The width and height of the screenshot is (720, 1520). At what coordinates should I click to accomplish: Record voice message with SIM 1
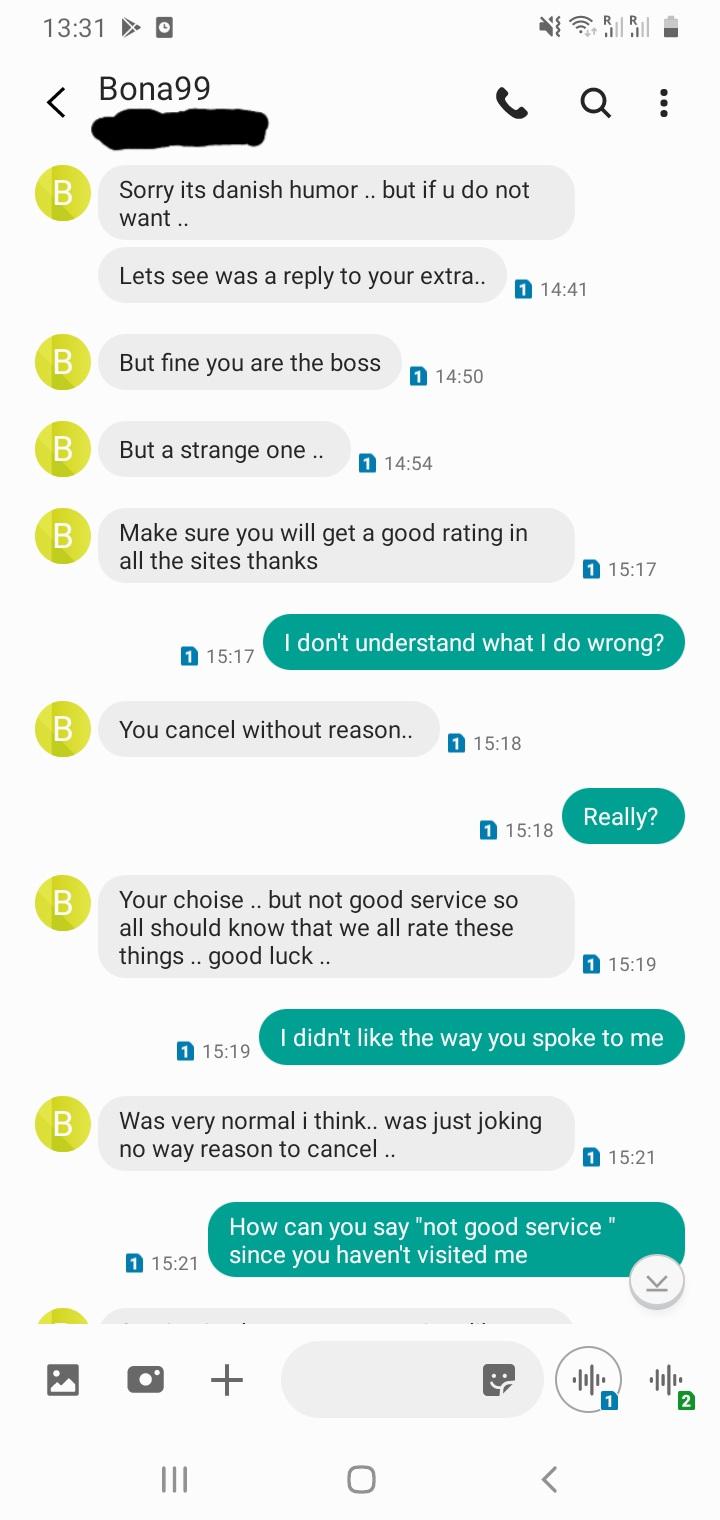point(589,1381)
